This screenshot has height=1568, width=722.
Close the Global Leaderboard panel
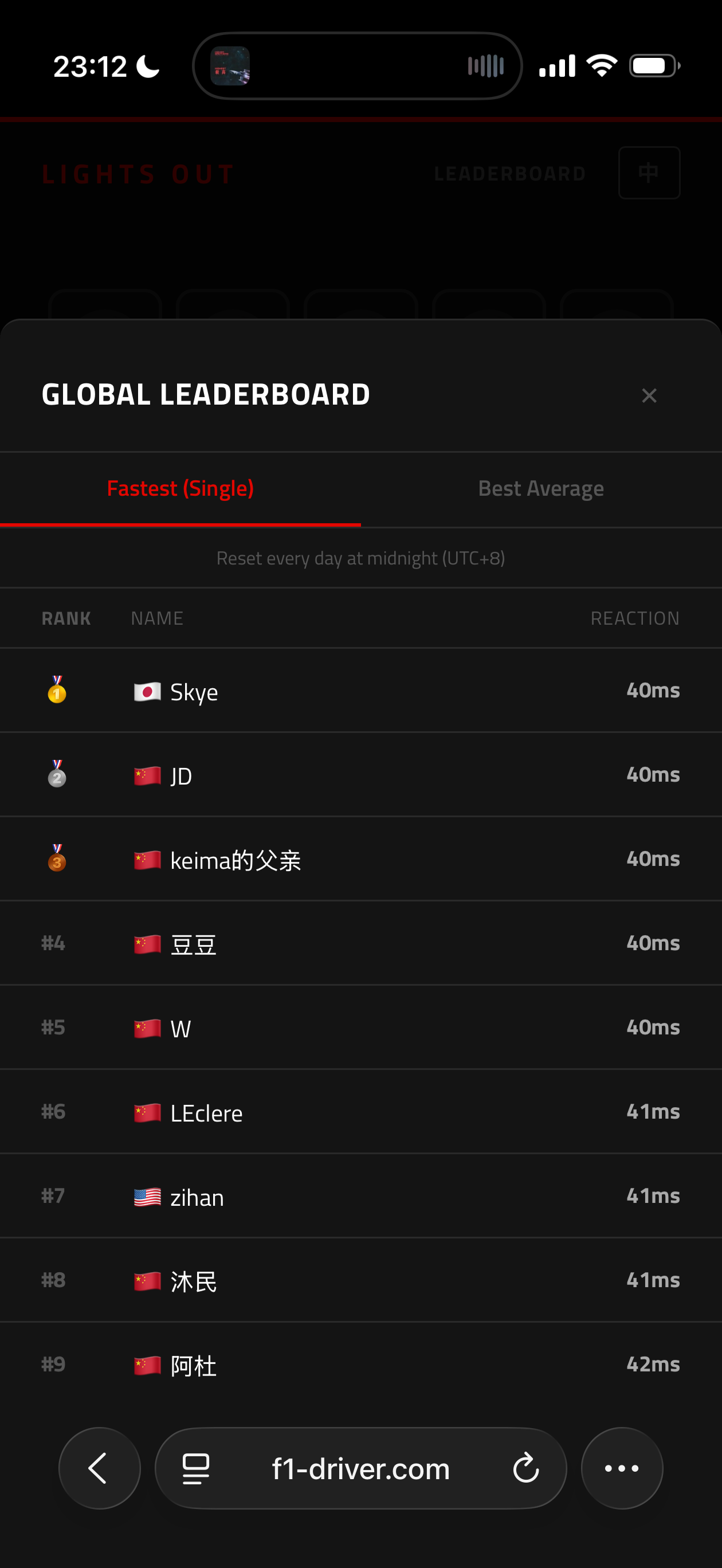pos(649,395)
